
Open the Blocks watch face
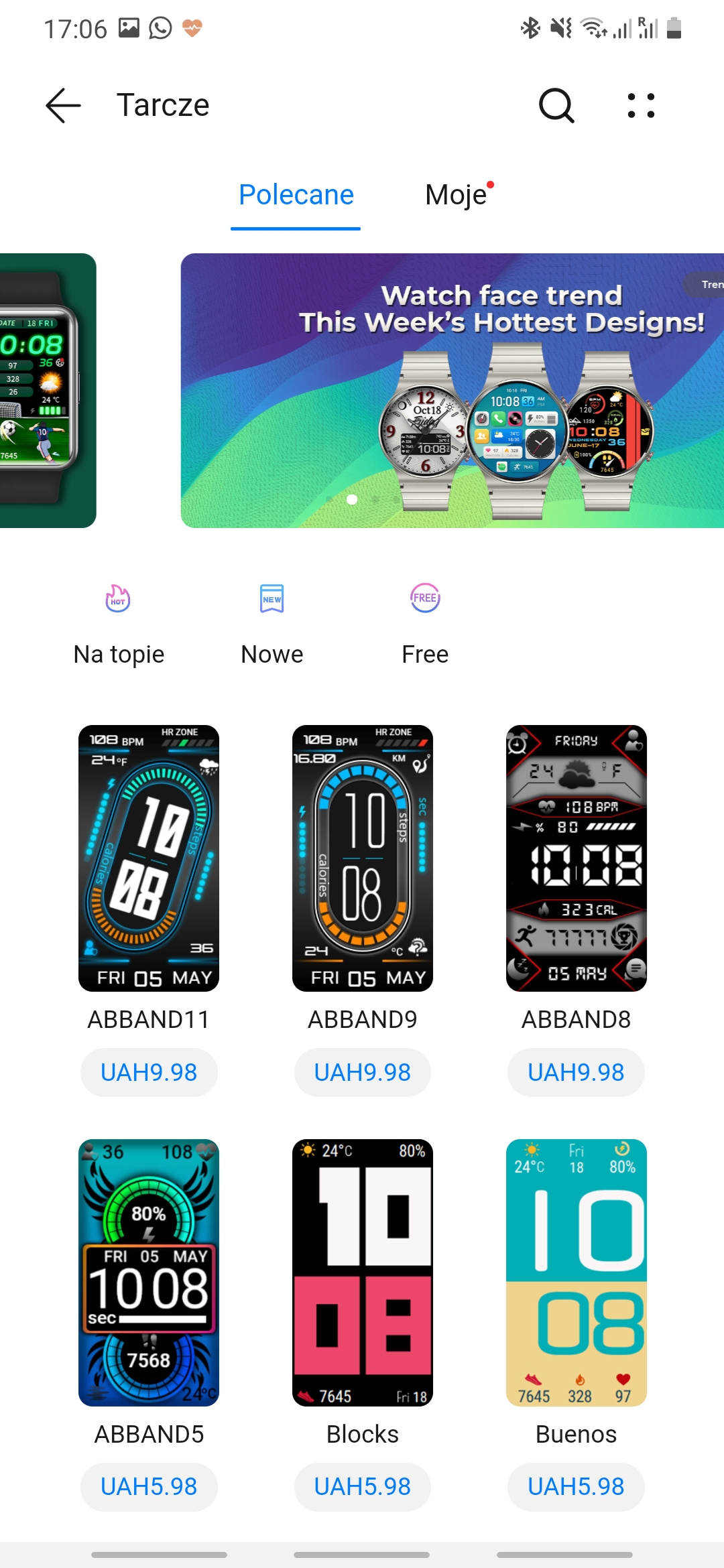click(x=363, y=1272)
